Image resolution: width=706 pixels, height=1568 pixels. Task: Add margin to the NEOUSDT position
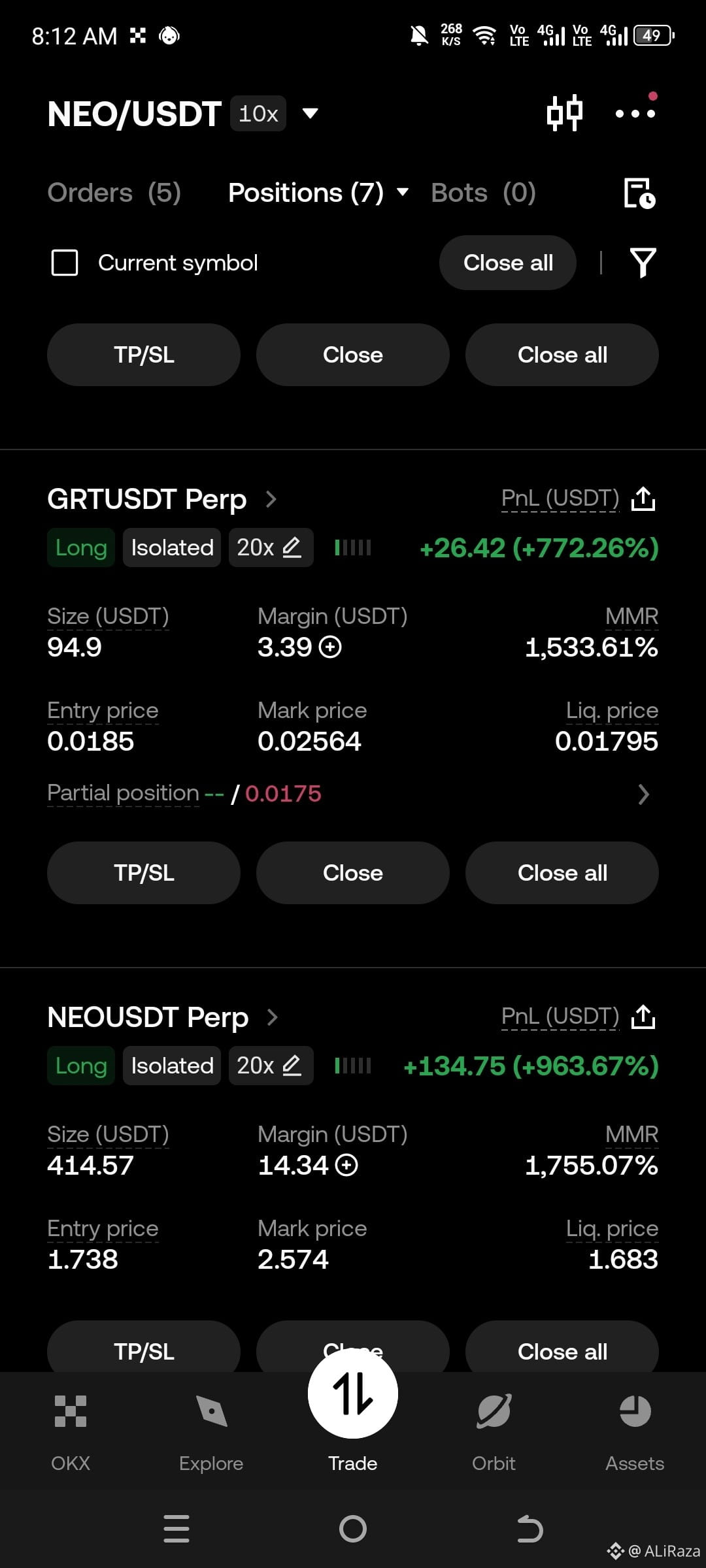pos(346,1166)
